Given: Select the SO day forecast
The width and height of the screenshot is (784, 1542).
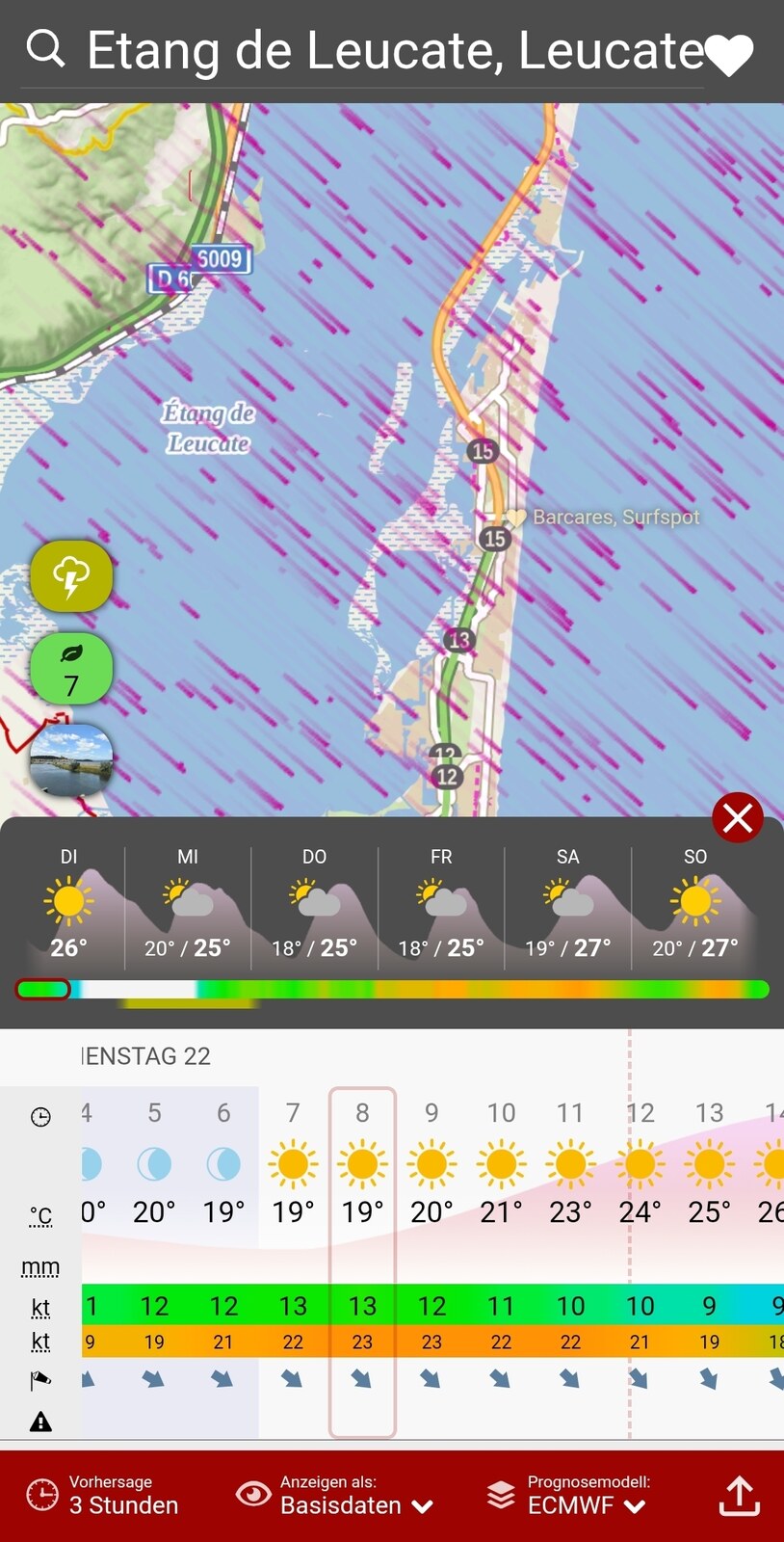Looking at the screenshot, I should 695,907.
